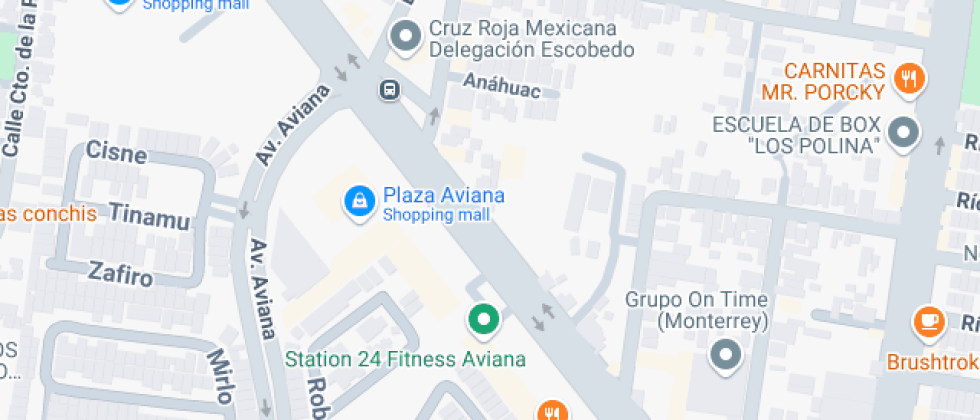This screenshot has width=980, height=420.
Task: Select the Cruz Roja Mexicana Delegación Escobedo pin
Action: click(406, 38)
